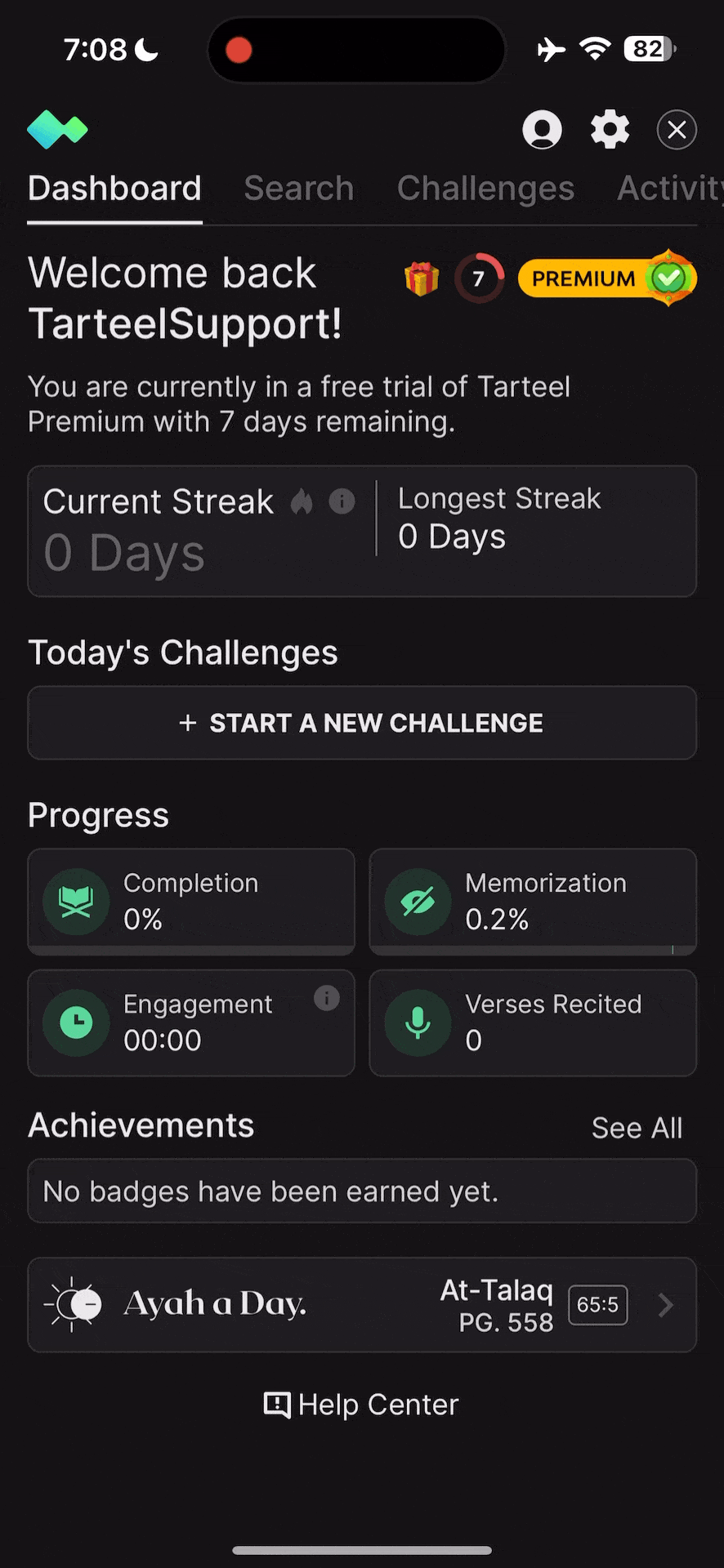Start a new challenge
This screenshot has height=1568, width=724.
pos(362,723)
